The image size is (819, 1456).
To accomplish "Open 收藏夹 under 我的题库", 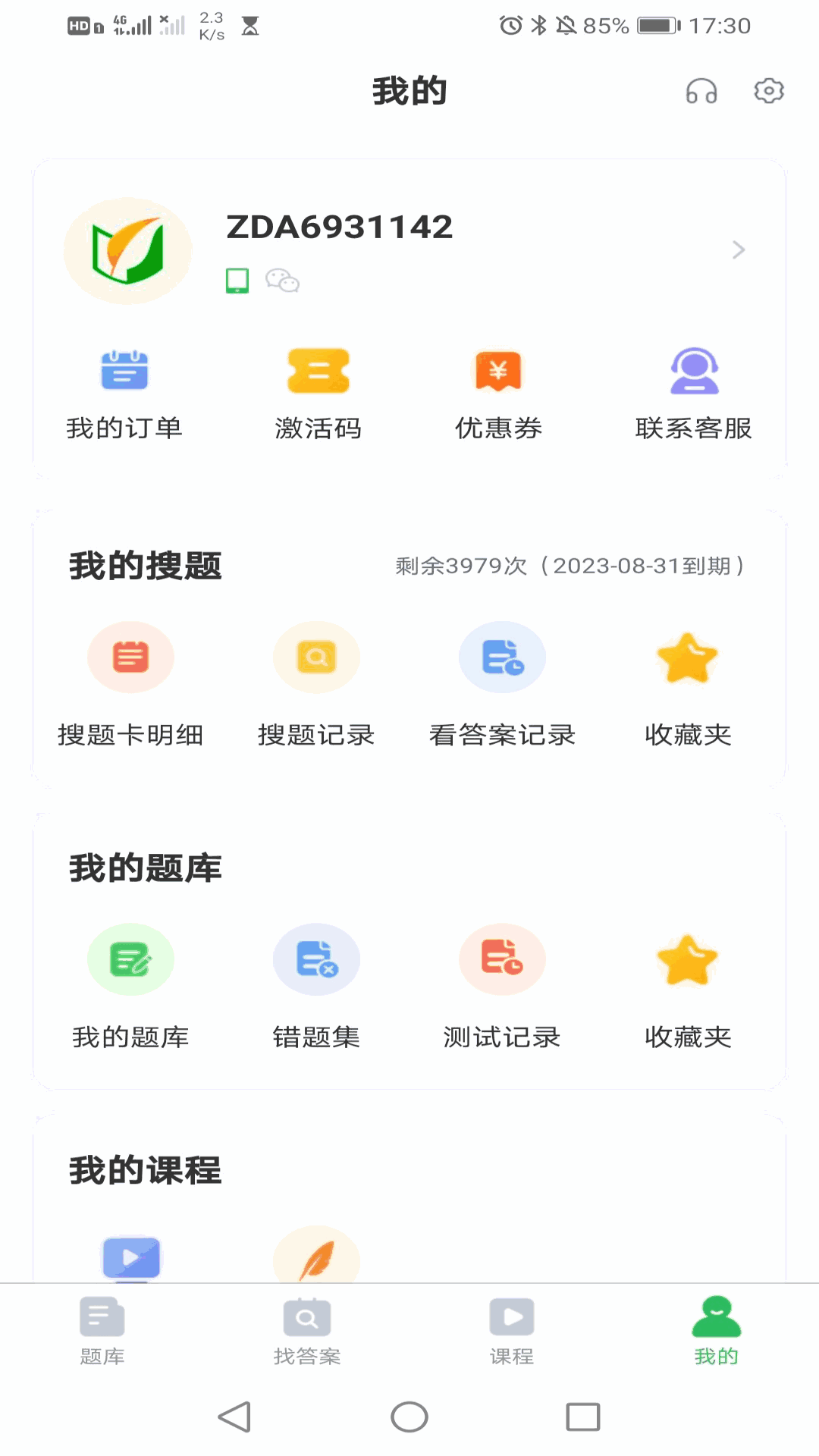I will [x=687, y=985].
